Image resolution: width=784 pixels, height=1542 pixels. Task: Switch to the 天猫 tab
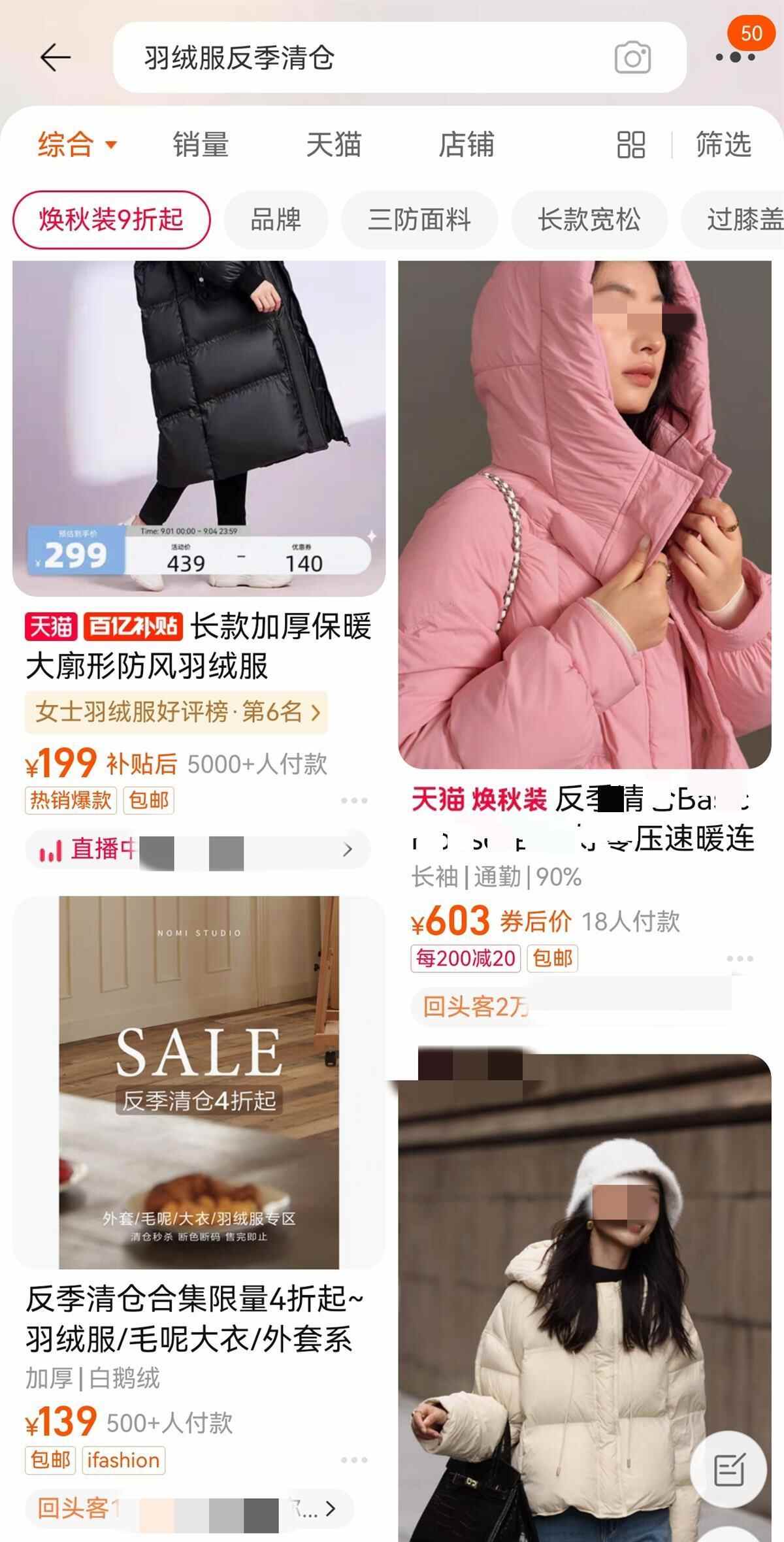(334, 144)
